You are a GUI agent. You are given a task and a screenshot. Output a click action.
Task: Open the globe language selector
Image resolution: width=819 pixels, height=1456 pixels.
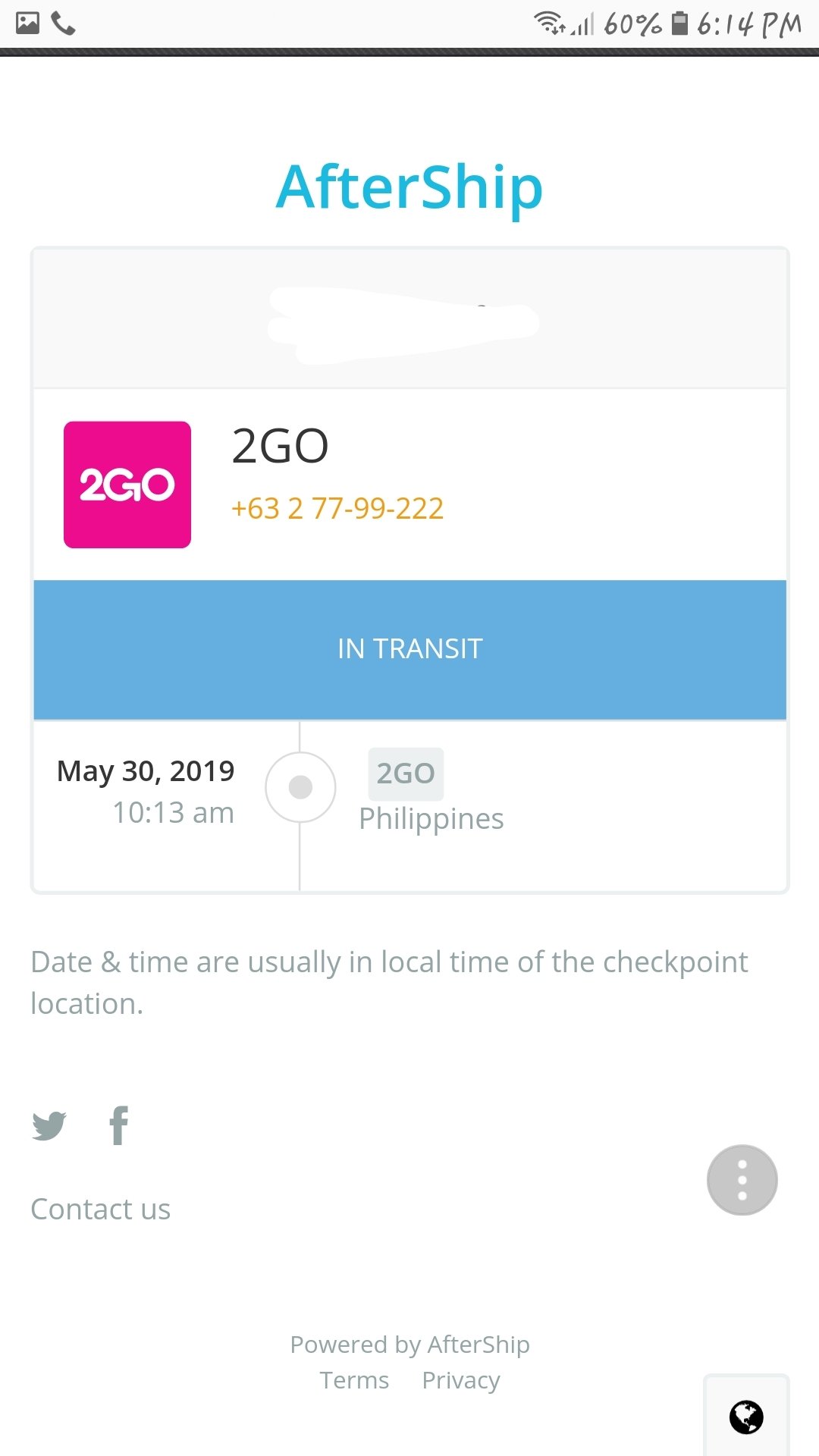pos(746,1417)
